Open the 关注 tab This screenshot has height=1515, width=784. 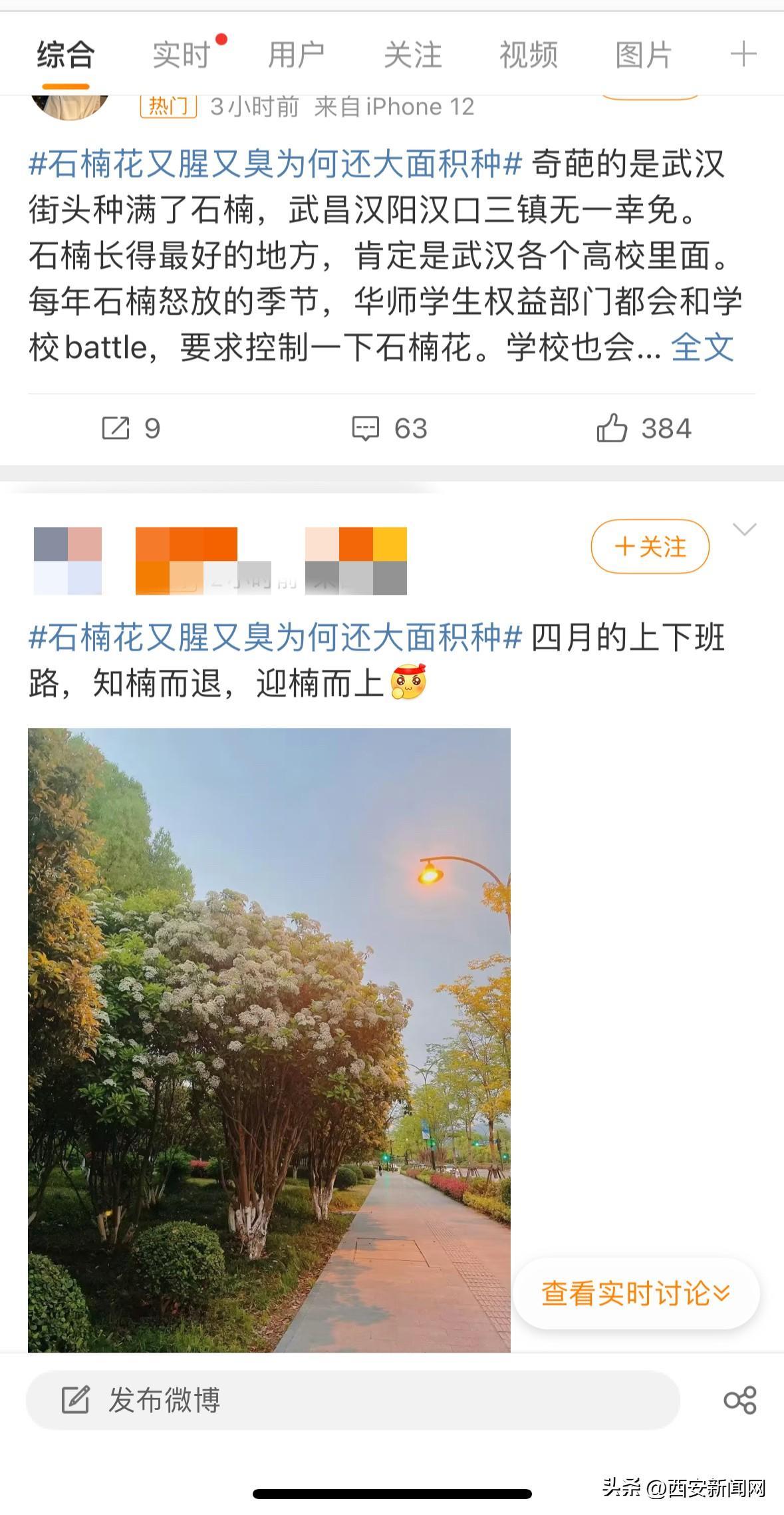tap(413, 55)
